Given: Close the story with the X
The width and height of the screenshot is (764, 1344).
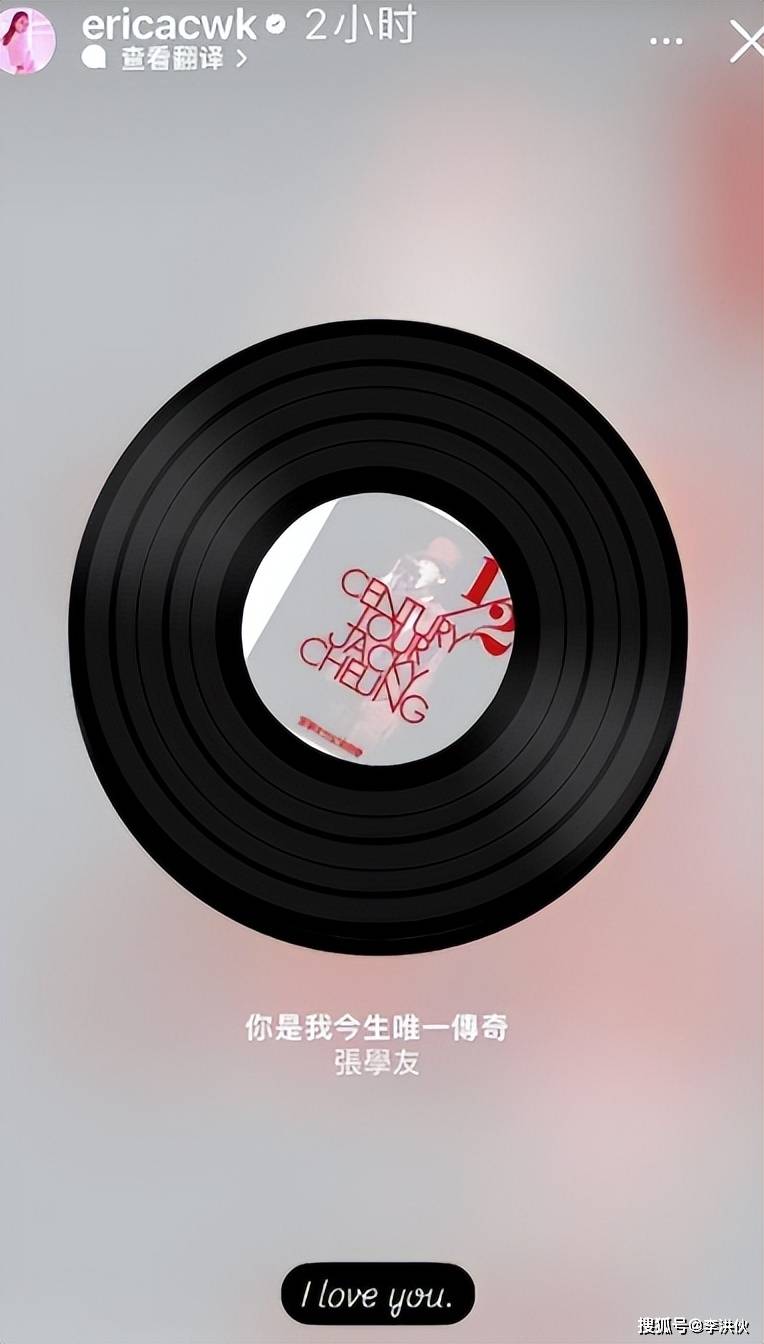Looking at the screenshot, I should [746, 43].
